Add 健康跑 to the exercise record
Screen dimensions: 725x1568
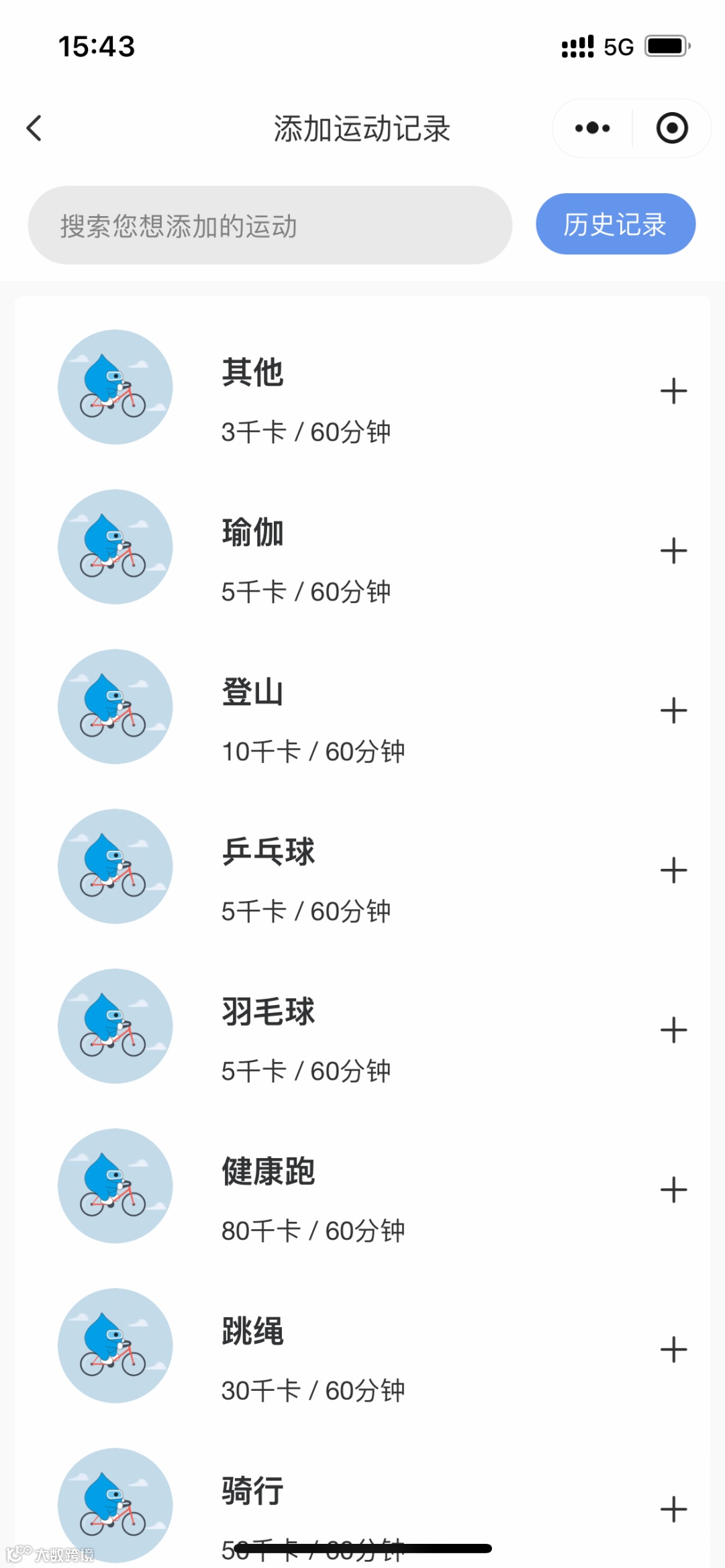pos(673,1190)
